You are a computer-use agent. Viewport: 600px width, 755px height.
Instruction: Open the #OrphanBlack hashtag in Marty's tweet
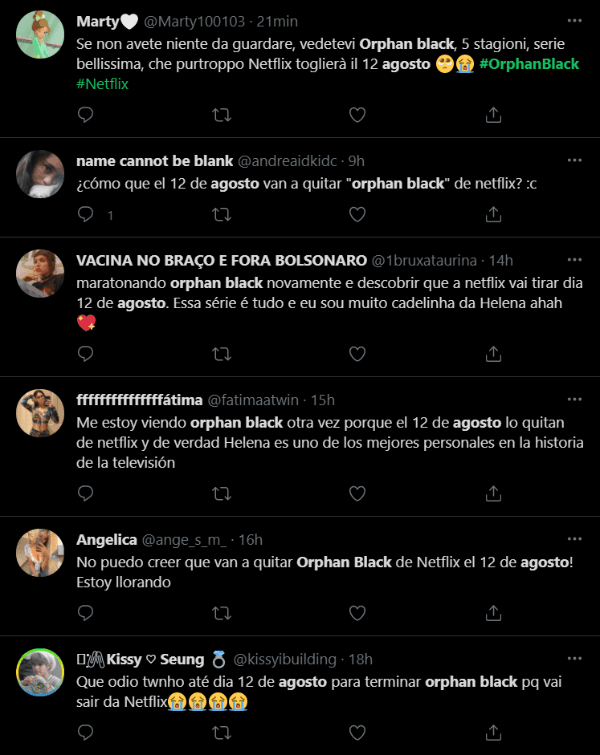click(529, 64)
